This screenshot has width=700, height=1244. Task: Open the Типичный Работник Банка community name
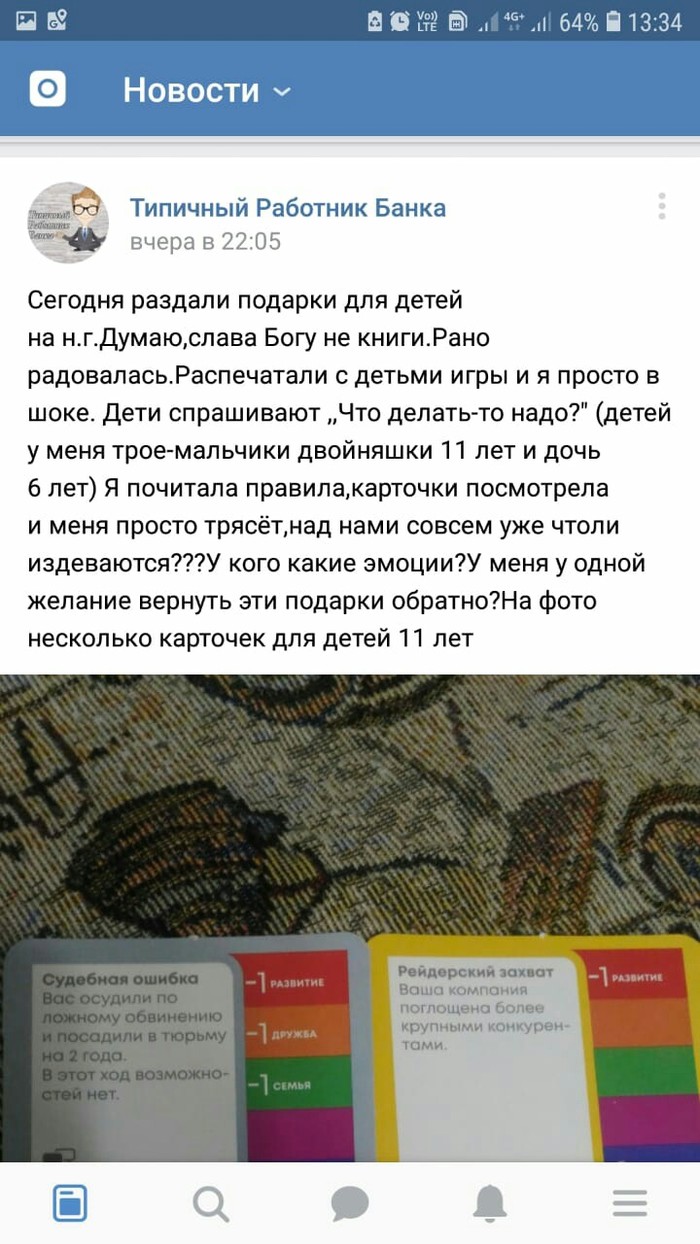pyautogui.click(x=287, y=208)
